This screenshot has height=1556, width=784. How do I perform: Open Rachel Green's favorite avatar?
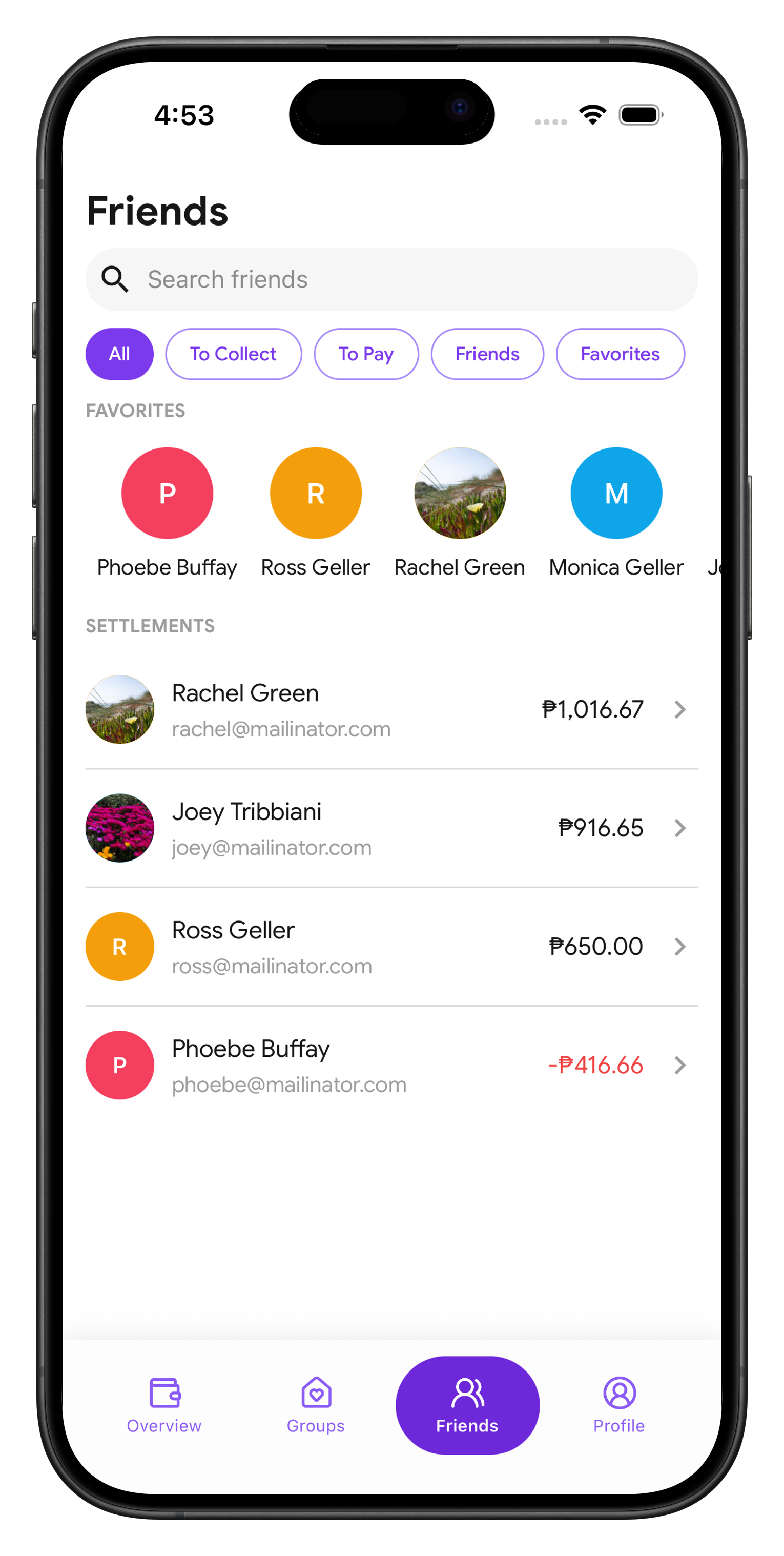460,493
